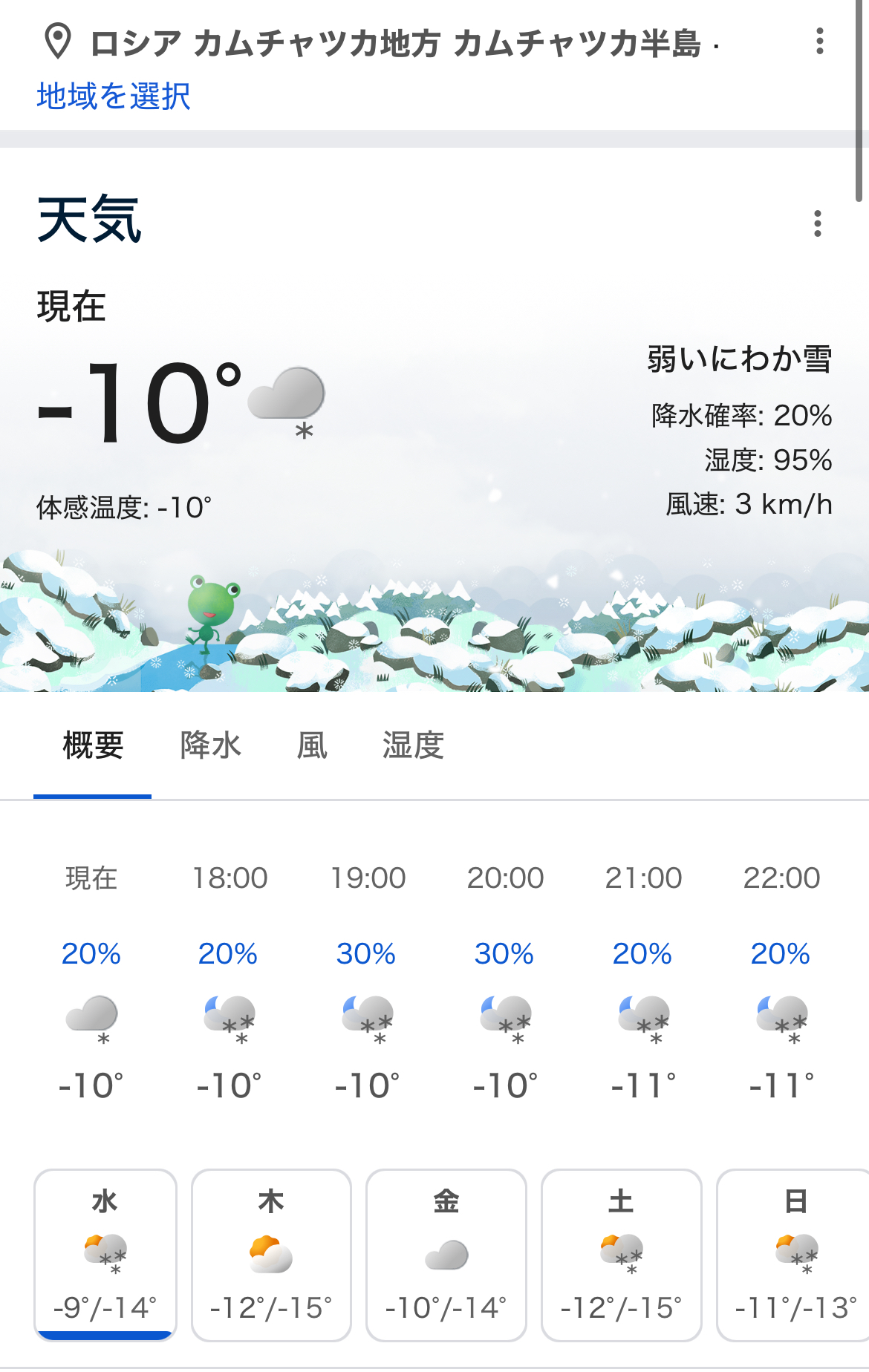This screenshot has height=1372, width=869.
Task: Open the 木 forecast card
Action: (271, 1254)
